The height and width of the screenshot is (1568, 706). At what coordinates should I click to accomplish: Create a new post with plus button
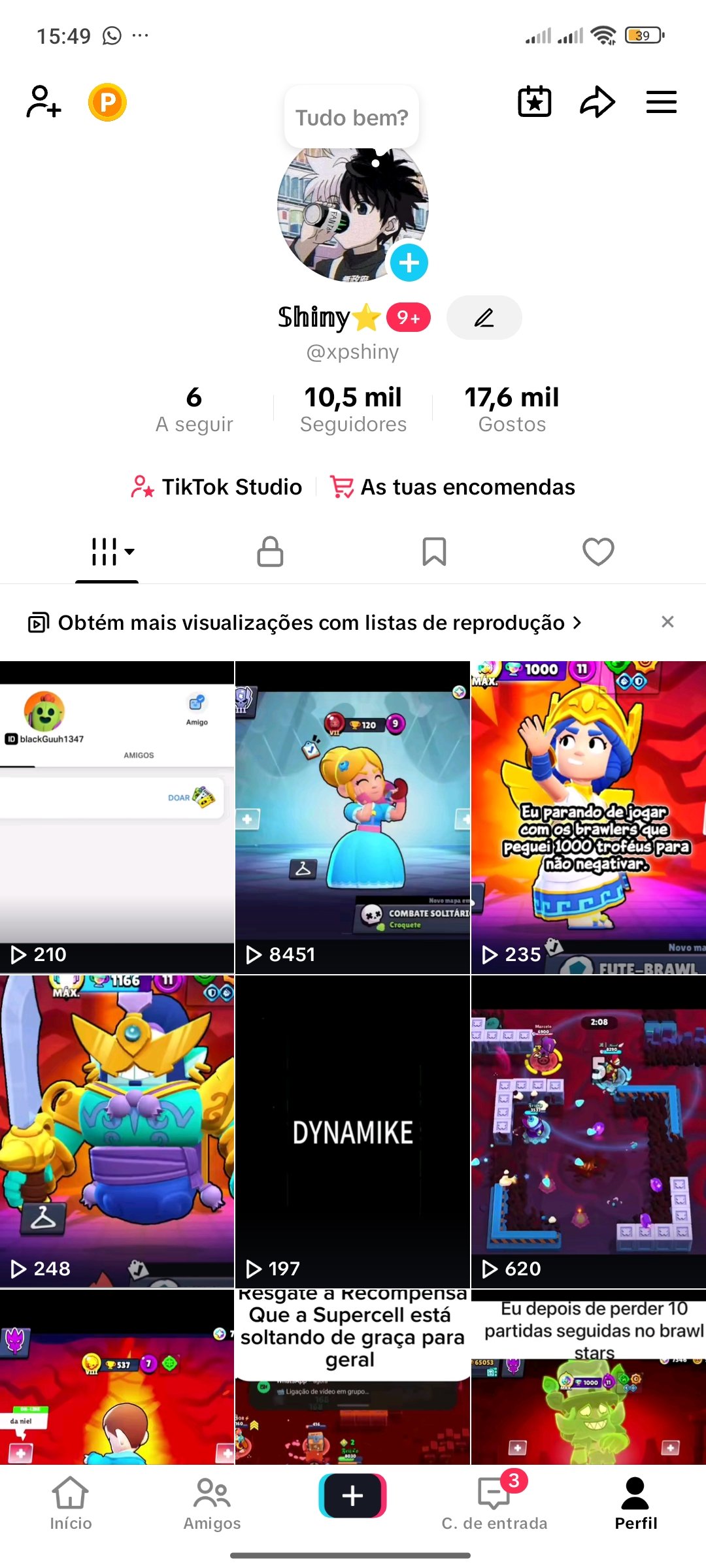352,1495
